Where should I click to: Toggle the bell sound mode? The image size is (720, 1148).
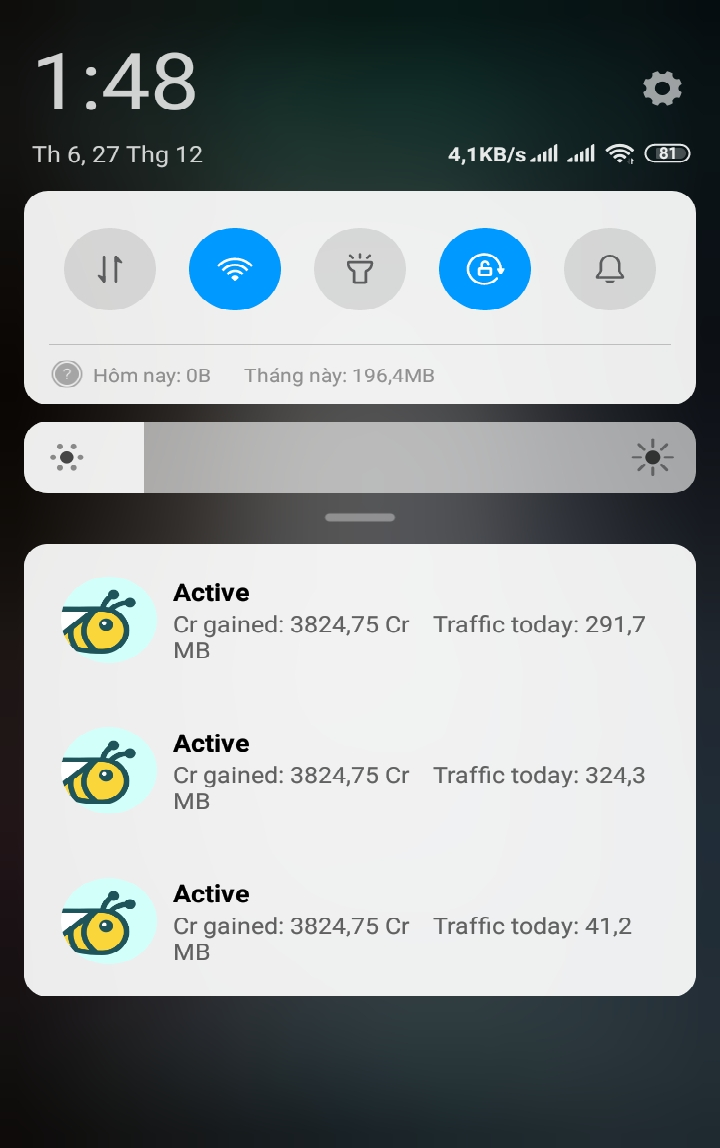610,269
